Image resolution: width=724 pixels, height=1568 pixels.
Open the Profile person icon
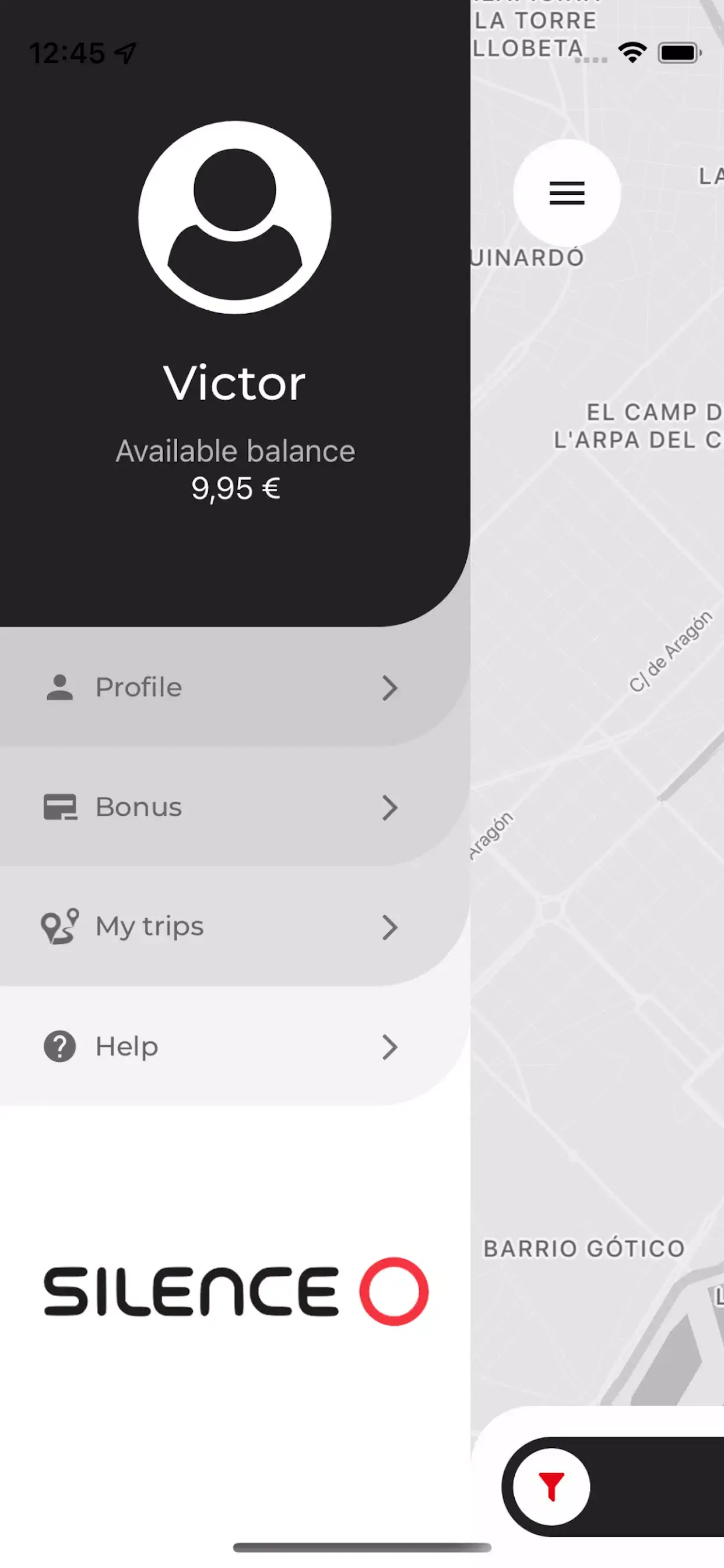[59, 687]
